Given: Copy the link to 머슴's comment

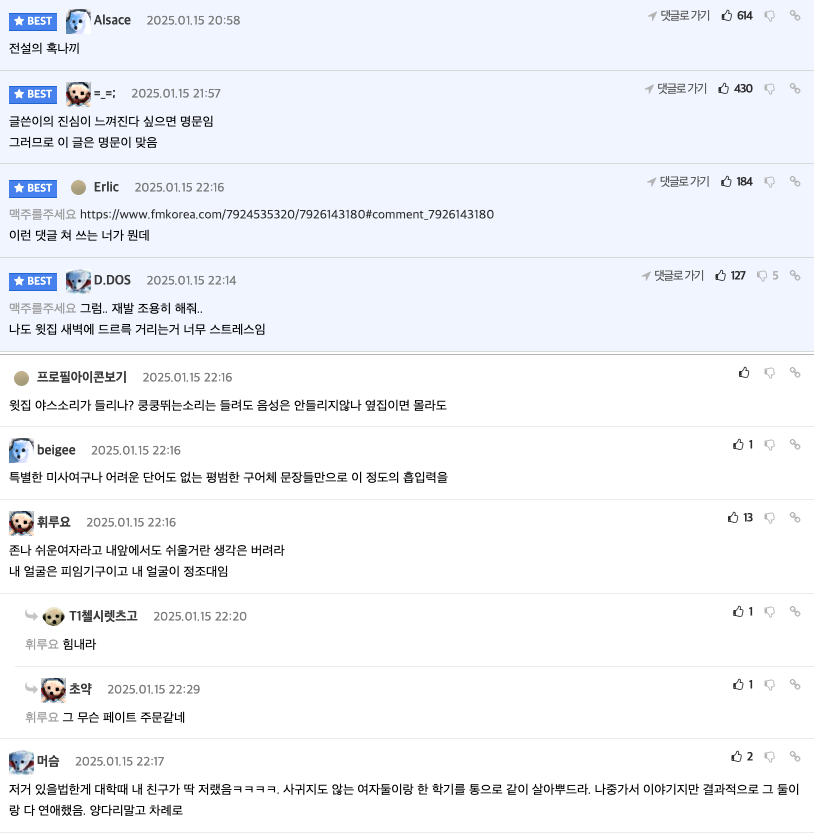Looking at the screenshot, I should coord(795,757).
